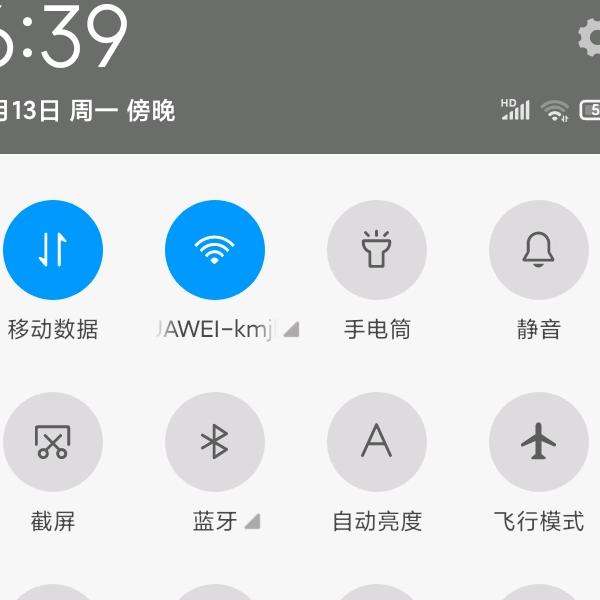Take a screenshot with 截屏

pyautogui.click(x=53, y=442)
